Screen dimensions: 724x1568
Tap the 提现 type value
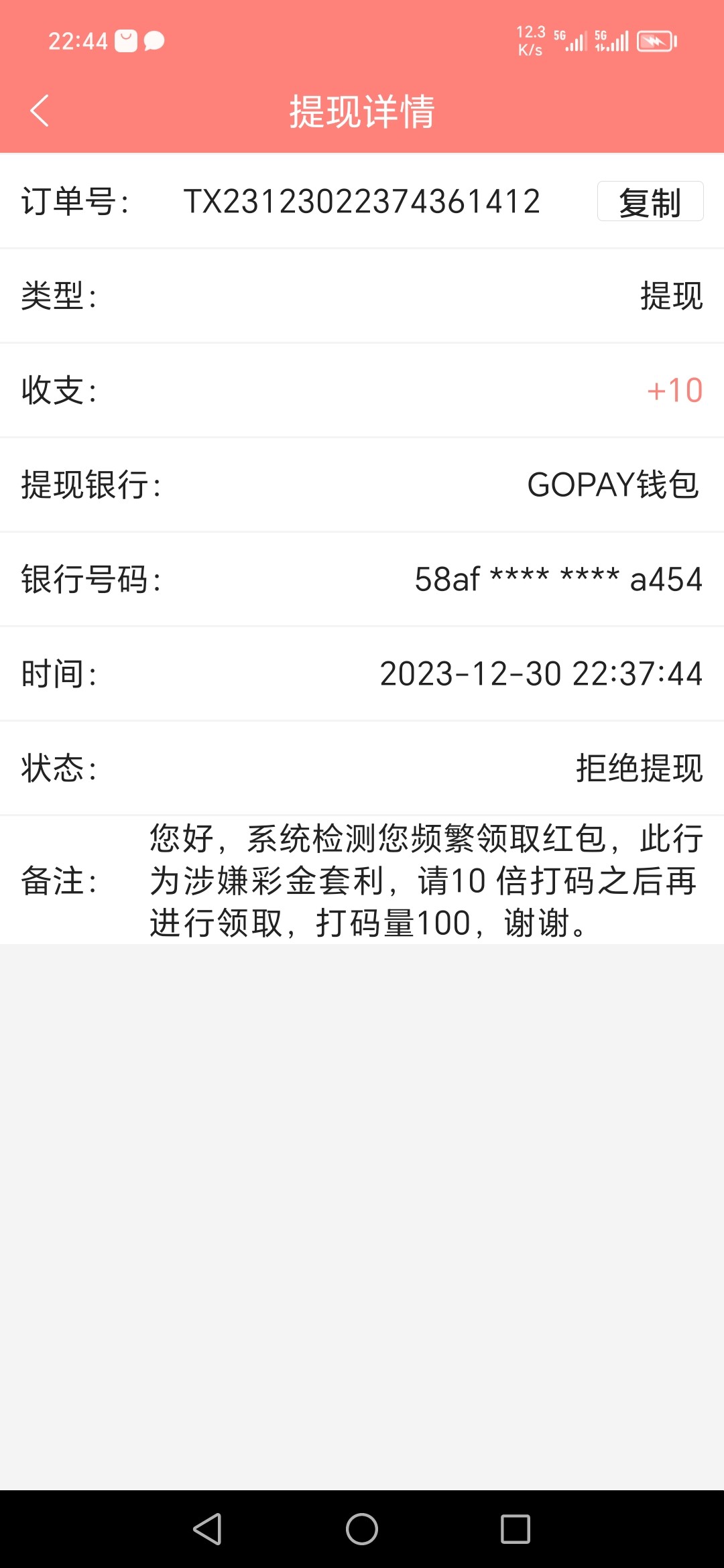point(670,296)
